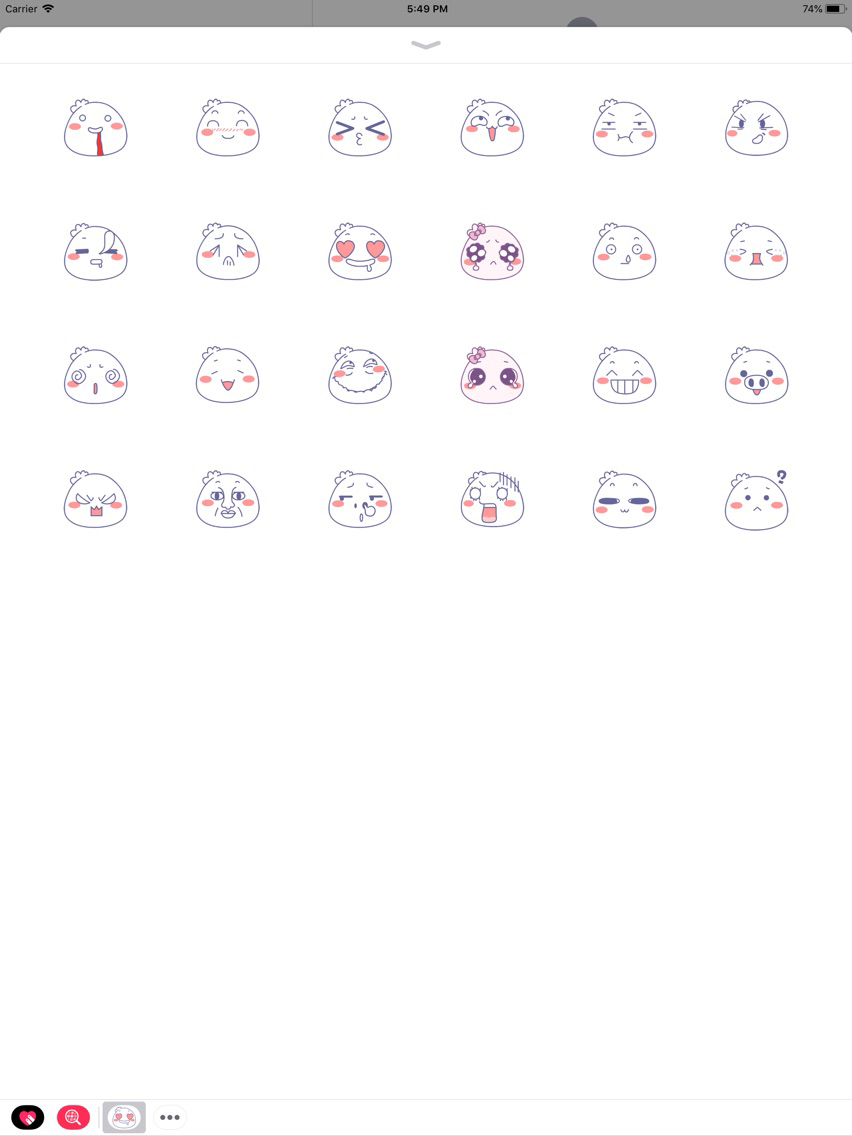Expand the app drawer with the chevron

[426, 45]
